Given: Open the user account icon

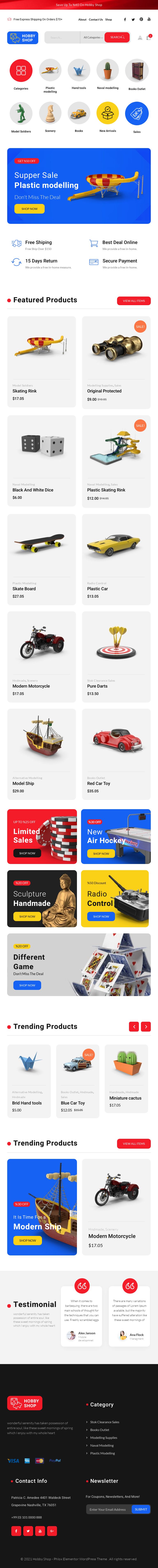Looking at the screenshot, I should tap(140, 38).
